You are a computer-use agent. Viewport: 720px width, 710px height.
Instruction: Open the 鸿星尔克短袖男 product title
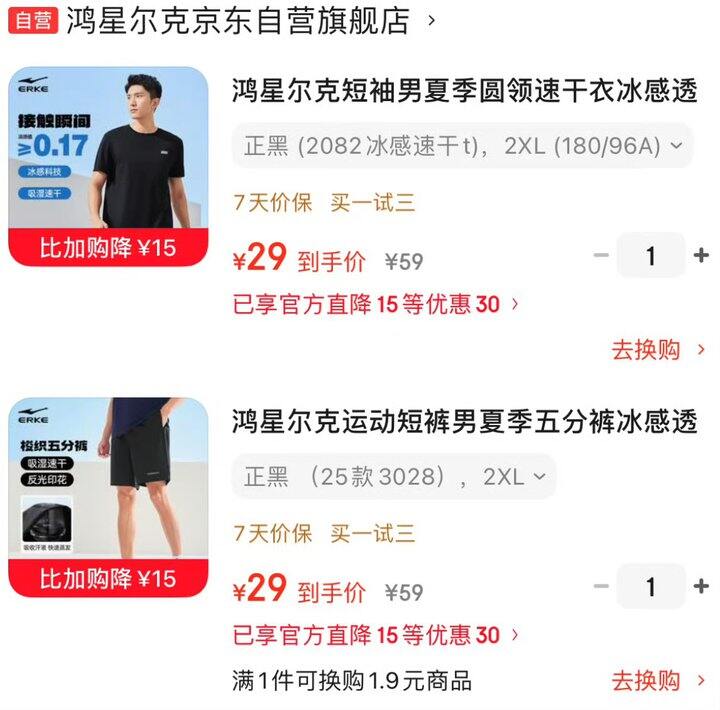click(465, 91)
